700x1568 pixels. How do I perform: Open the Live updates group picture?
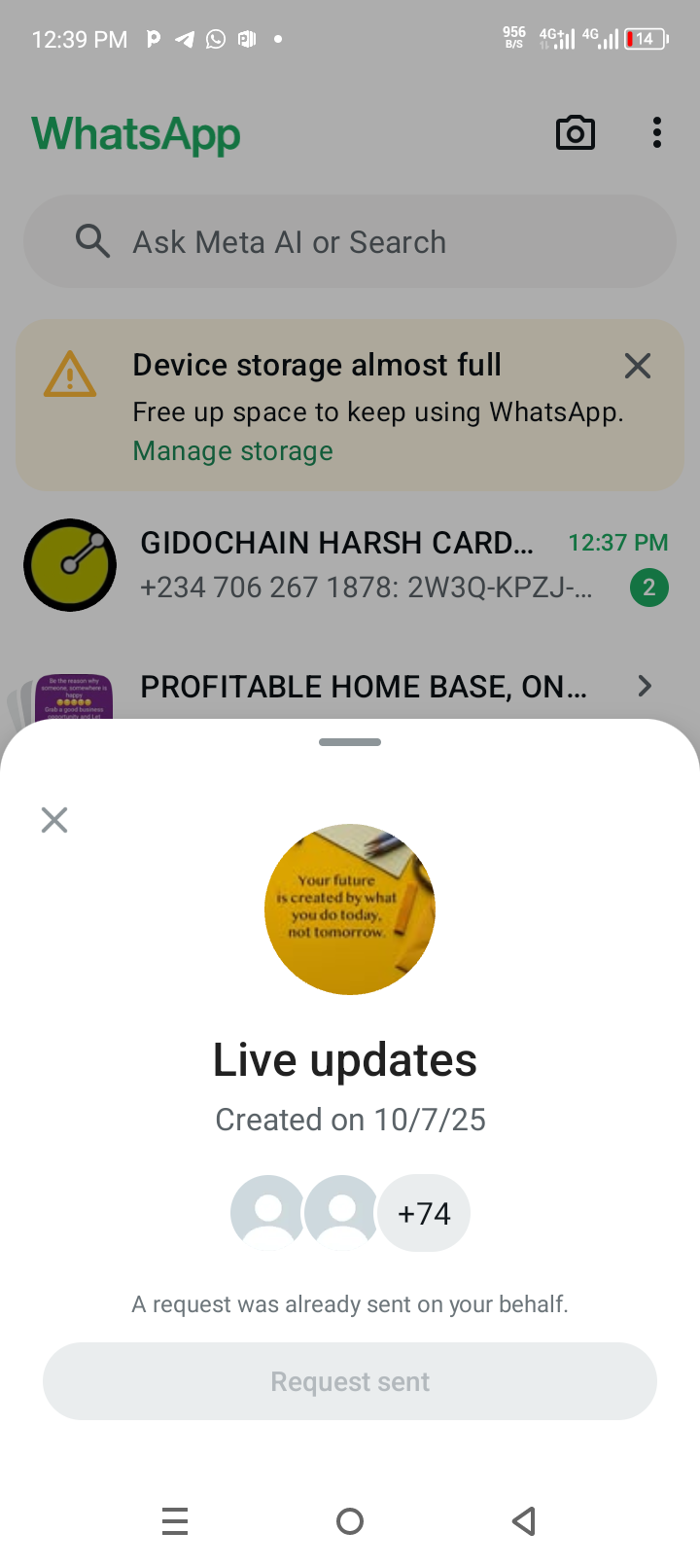point(350,909)
